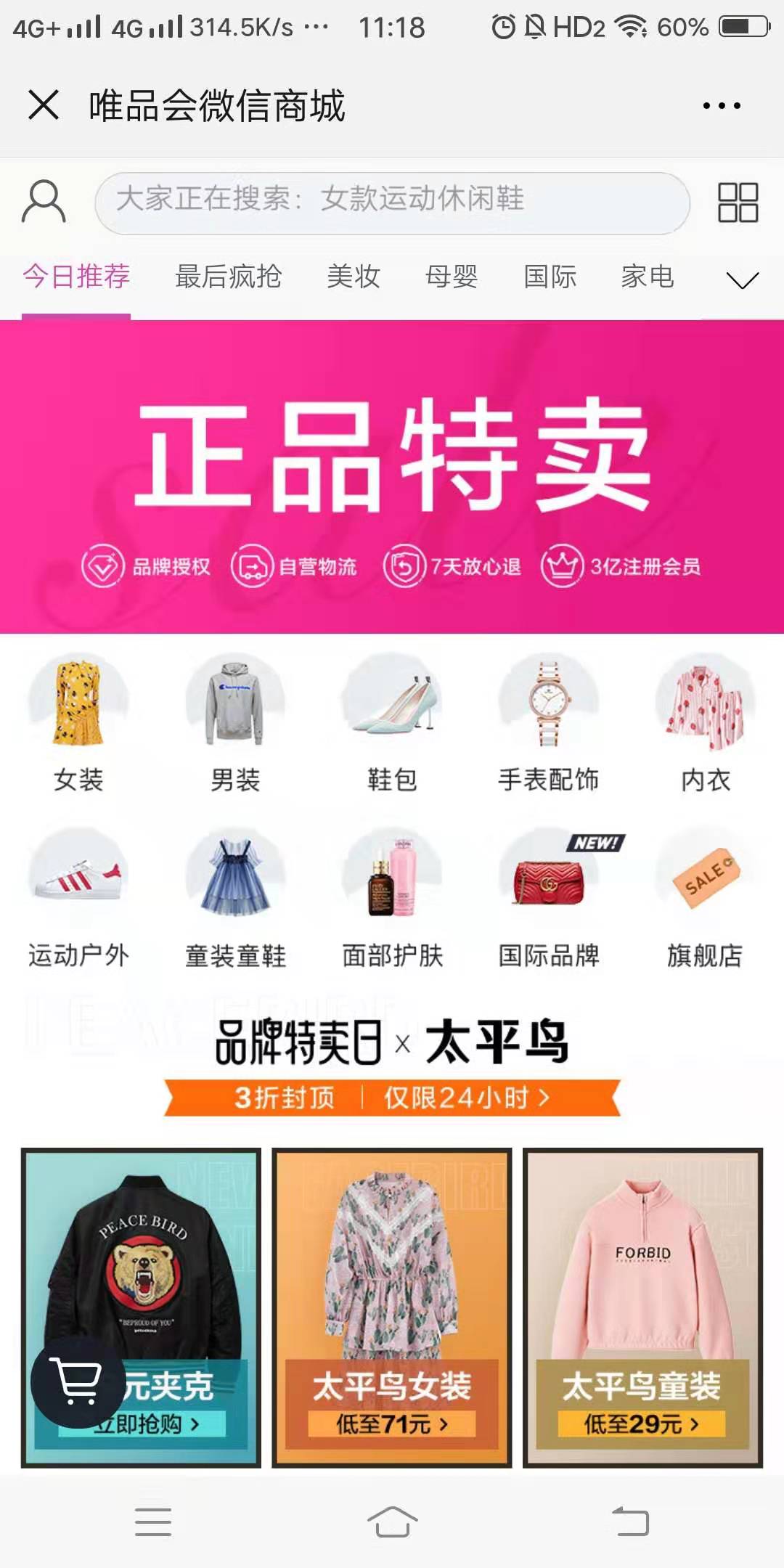The height and width of the screenshot is (1568, 784).
Task: Open the 男装 category
Action: click(x=235, y=722)
